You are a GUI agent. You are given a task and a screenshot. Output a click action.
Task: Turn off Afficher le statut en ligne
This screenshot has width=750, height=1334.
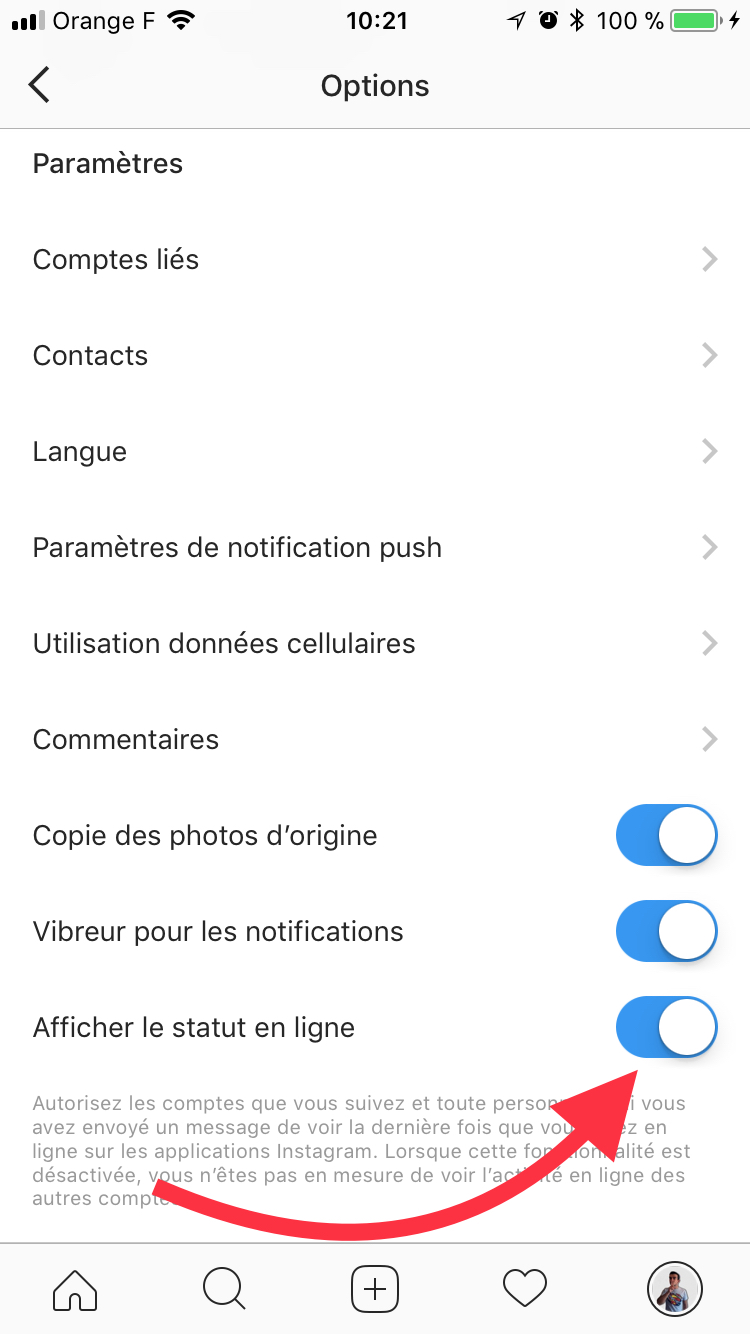[x=667, y=1027]
